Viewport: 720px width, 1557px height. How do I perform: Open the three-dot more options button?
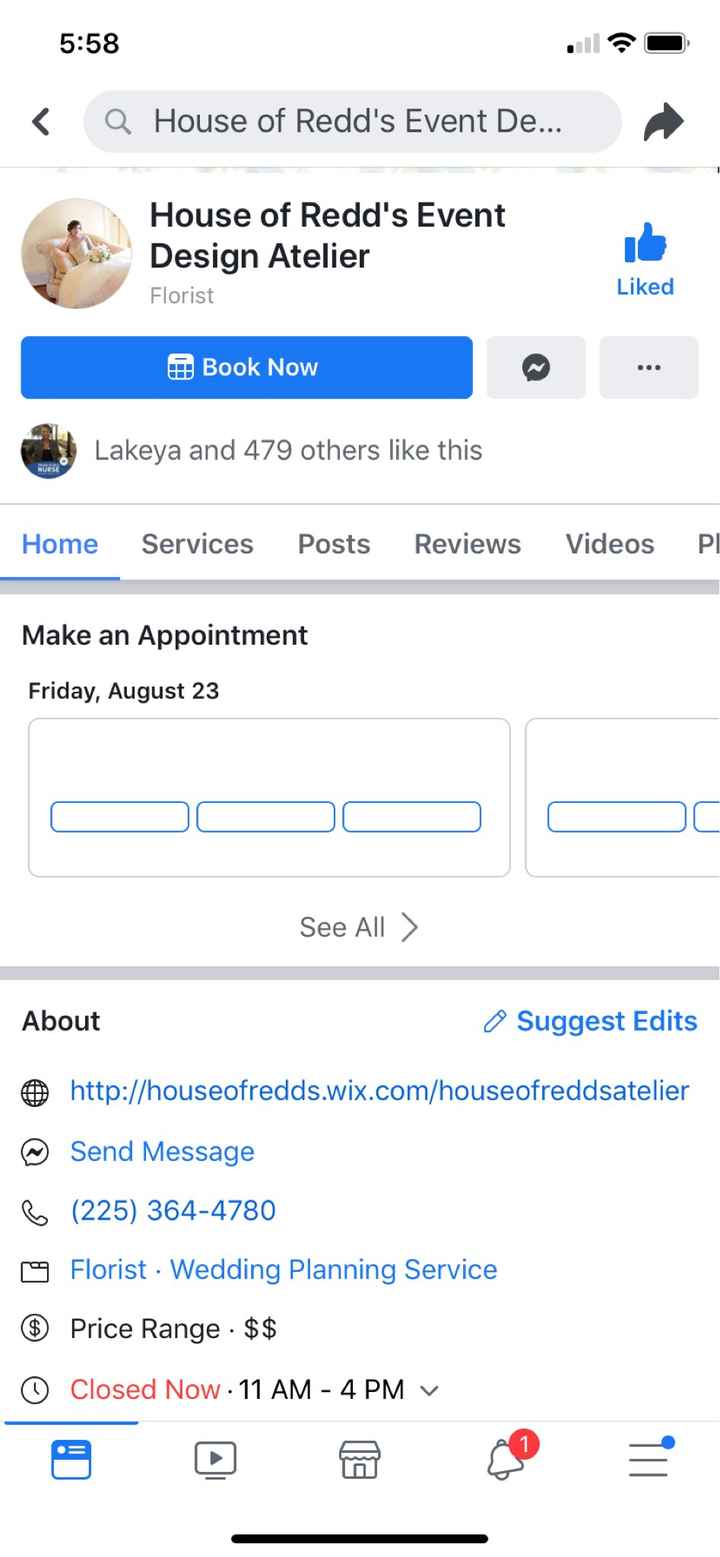click(x=648, y=367)
